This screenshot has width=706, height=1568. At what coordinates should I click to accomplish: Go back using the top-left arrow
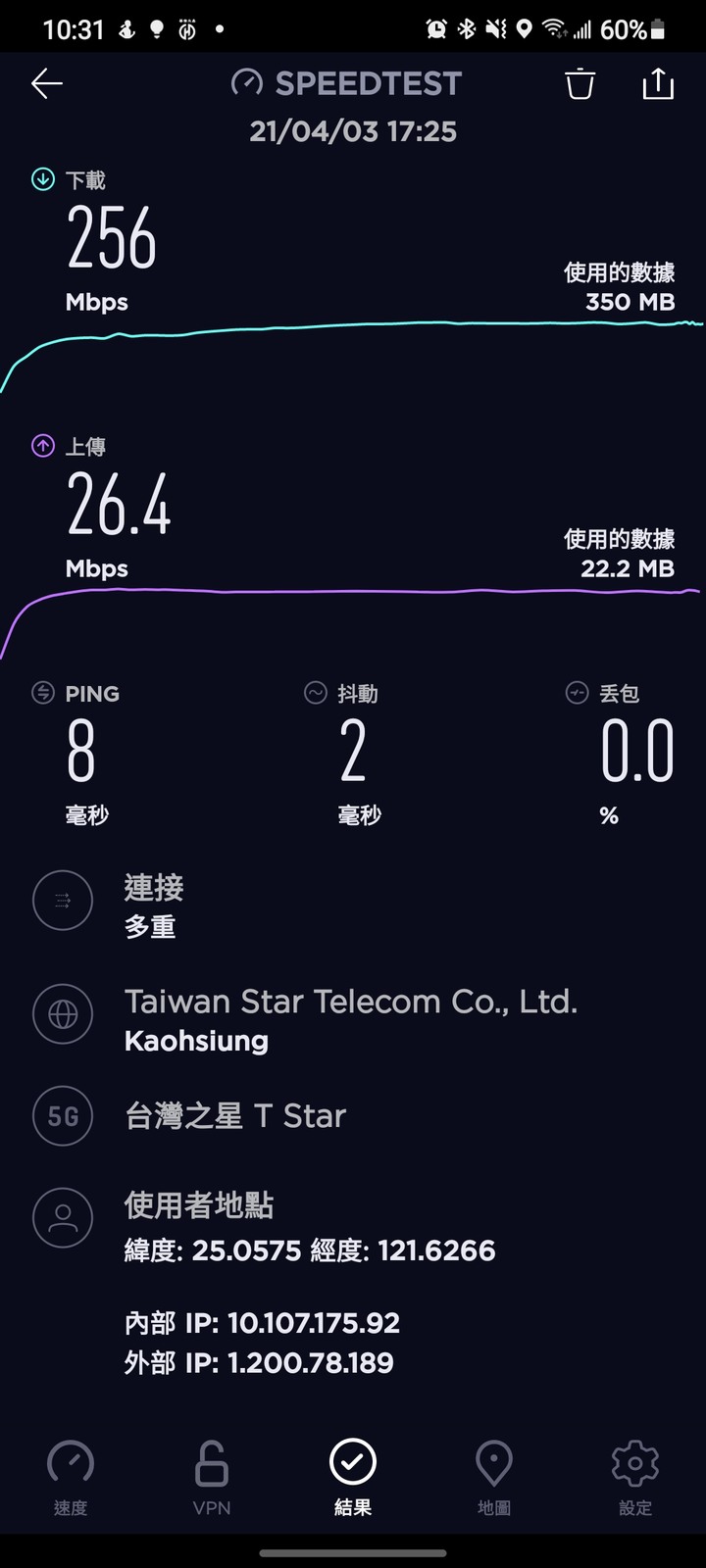46,84
